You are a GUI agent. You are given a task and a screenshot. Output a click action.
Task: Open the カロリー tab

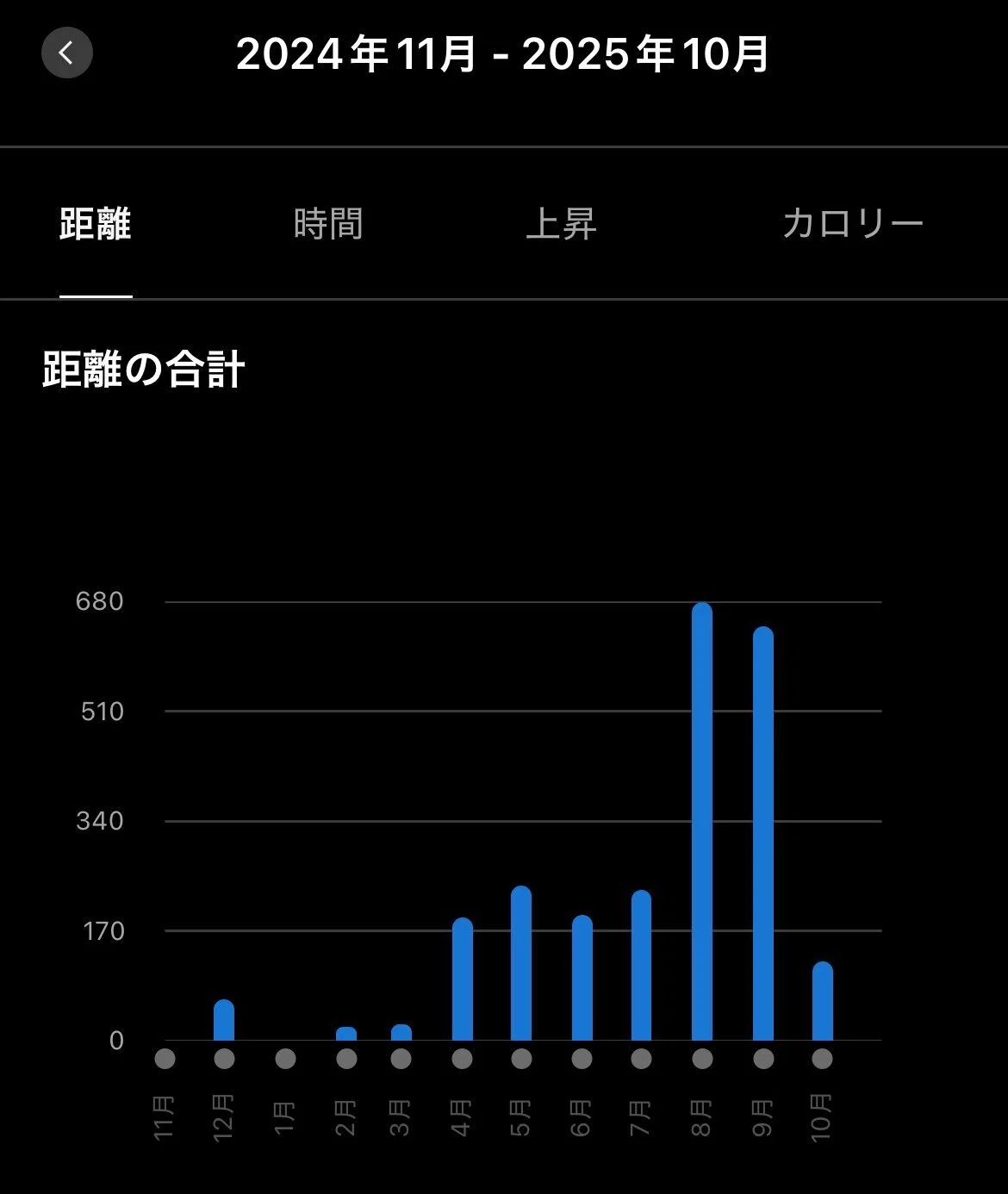coord(853,224)
